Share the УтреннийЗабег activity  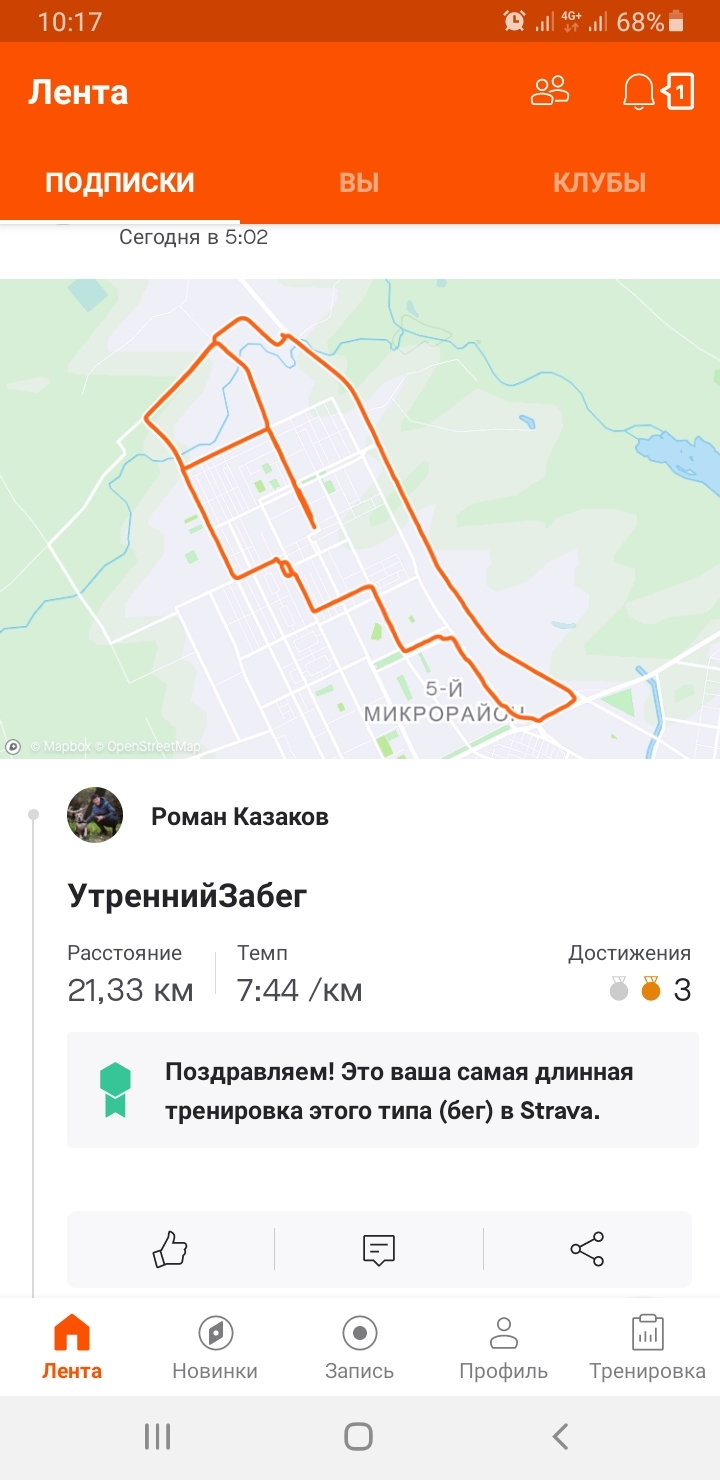(587, 1249)
